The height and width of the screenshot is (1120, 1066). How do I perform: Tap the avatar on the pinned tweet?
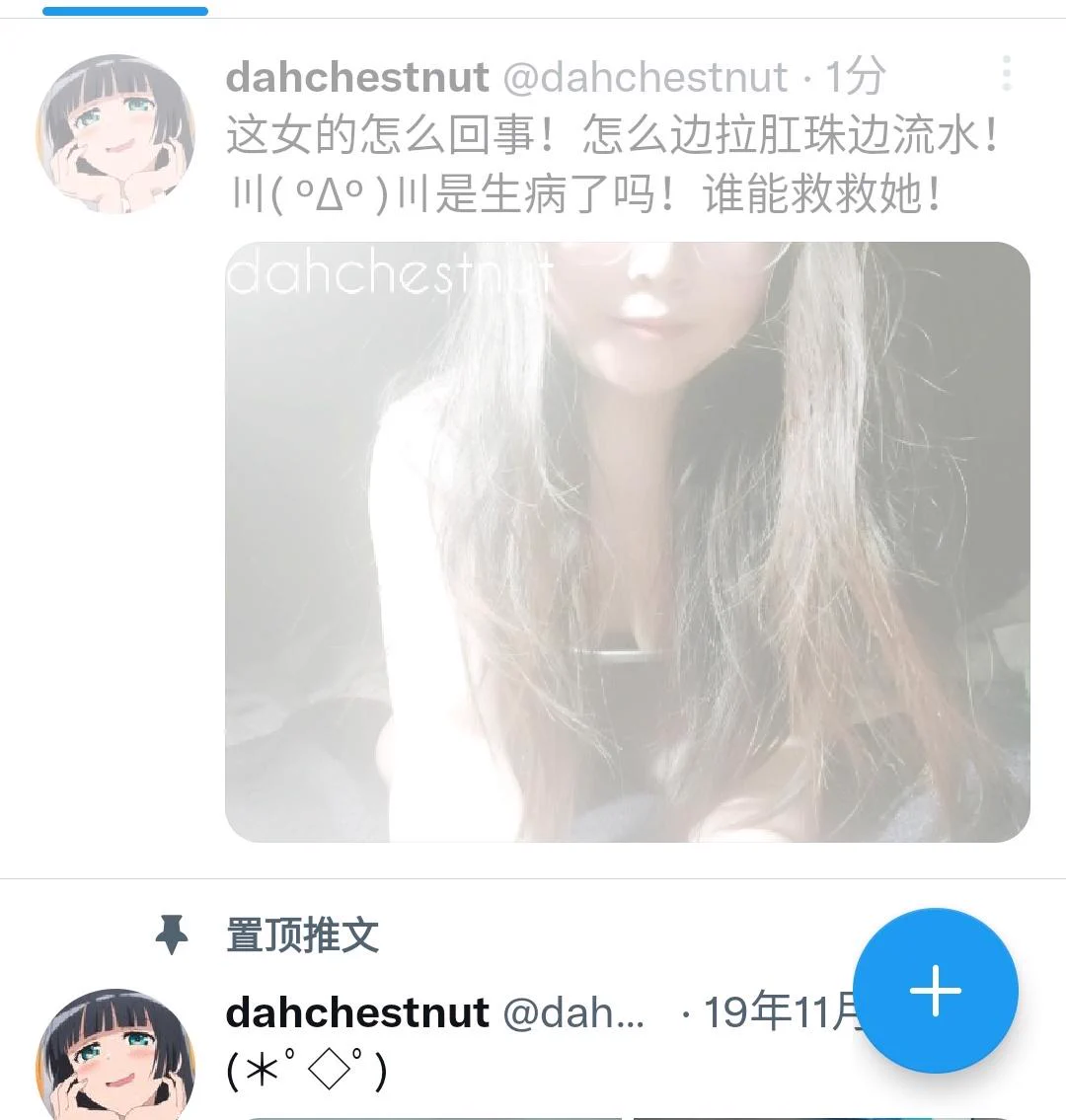pyautogui.click(x=115, y=1058)
